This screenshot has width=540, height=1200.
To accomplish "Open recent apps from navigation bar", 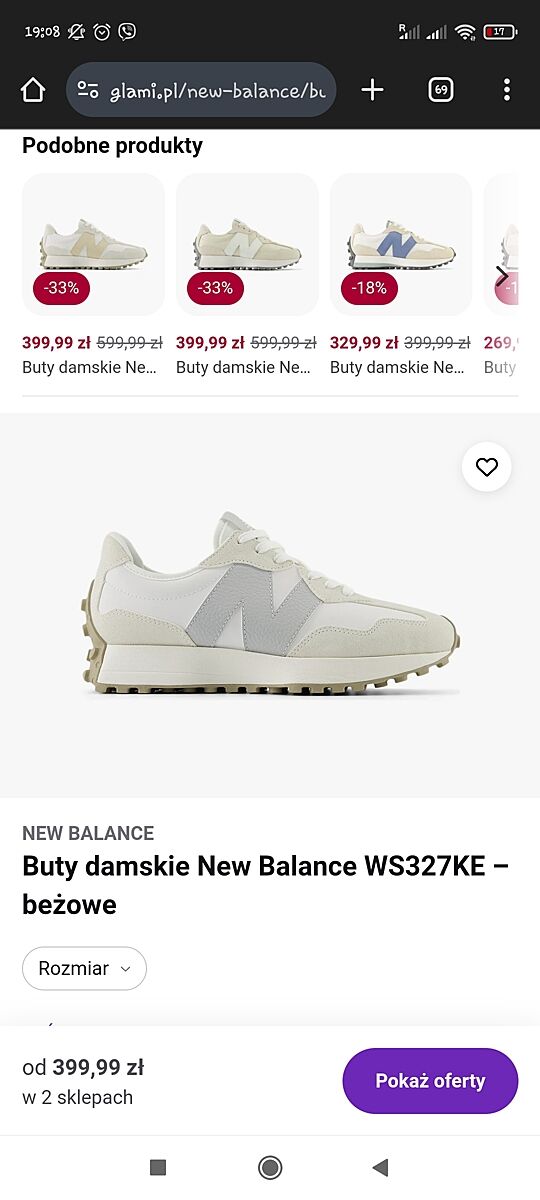I will tap(157, 1167).
